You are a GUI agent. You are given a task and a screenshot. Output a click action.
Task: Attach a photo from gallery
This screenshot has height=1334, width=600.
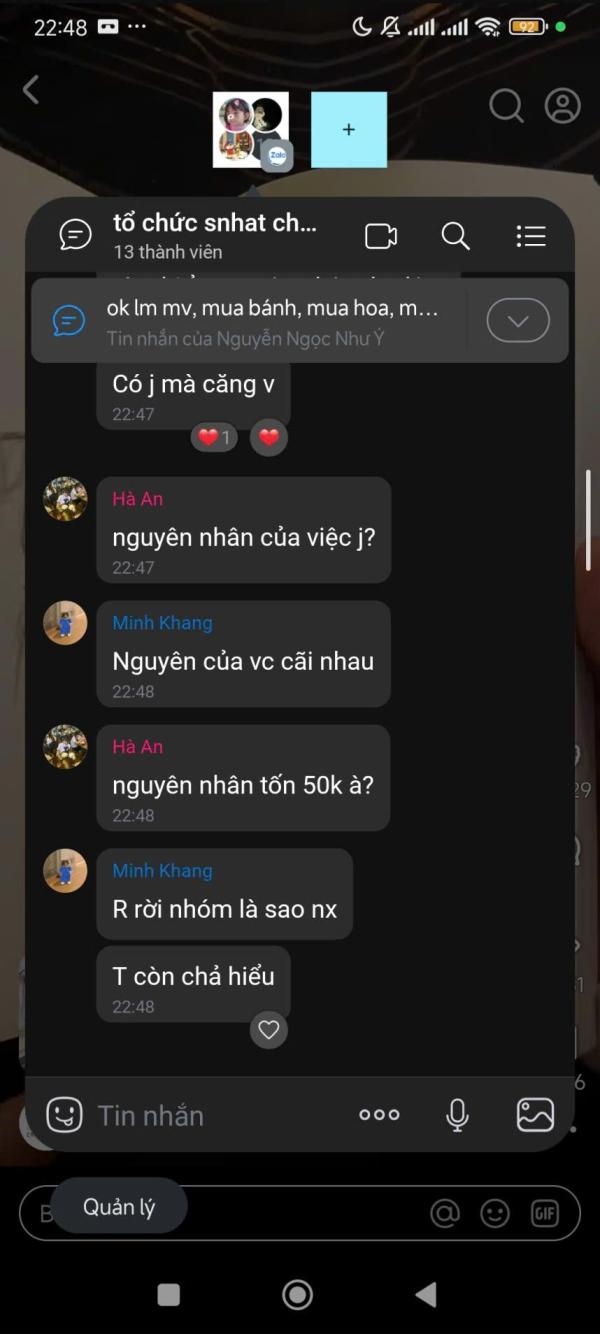click(x=535, y=1114)
